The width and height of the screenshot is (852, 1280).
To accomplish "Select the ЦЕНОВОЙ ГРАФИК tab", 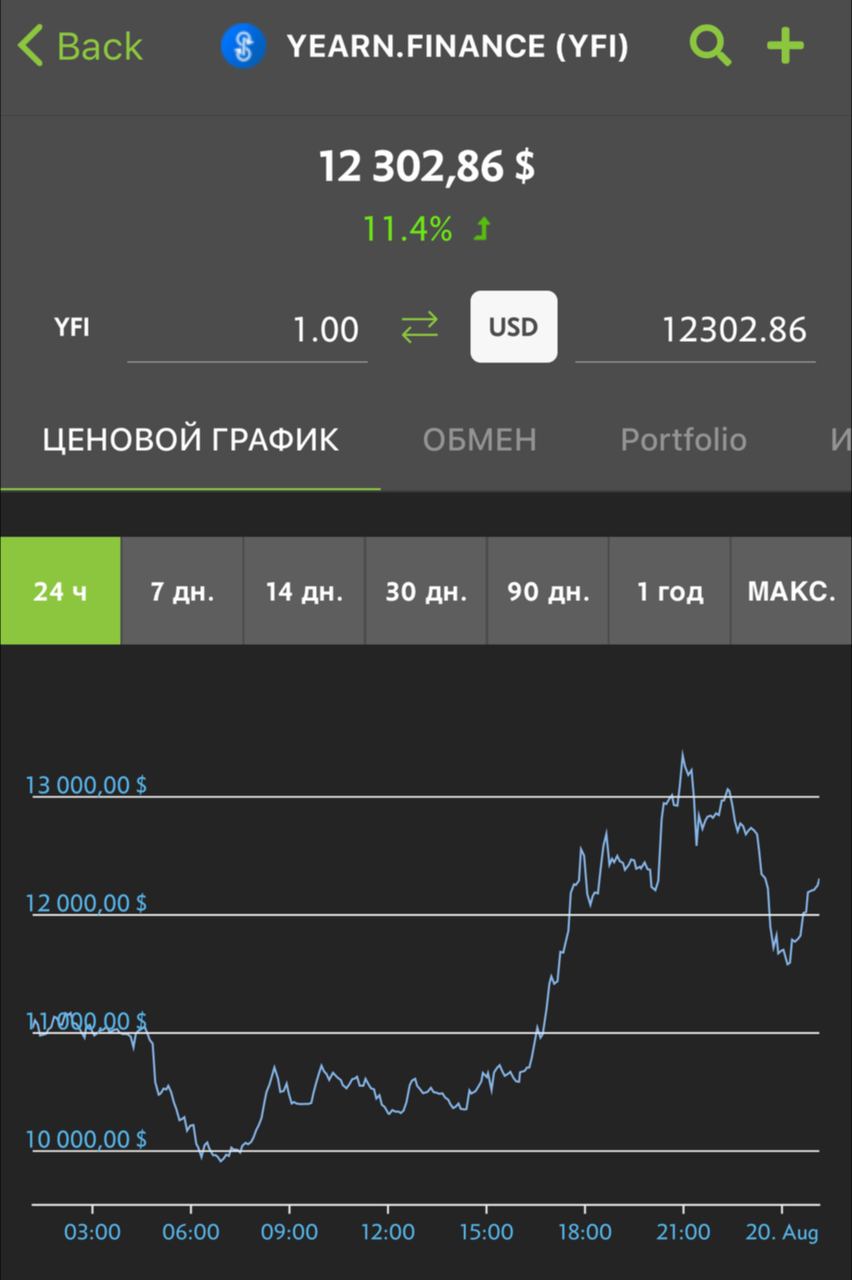I will [190, 440].
